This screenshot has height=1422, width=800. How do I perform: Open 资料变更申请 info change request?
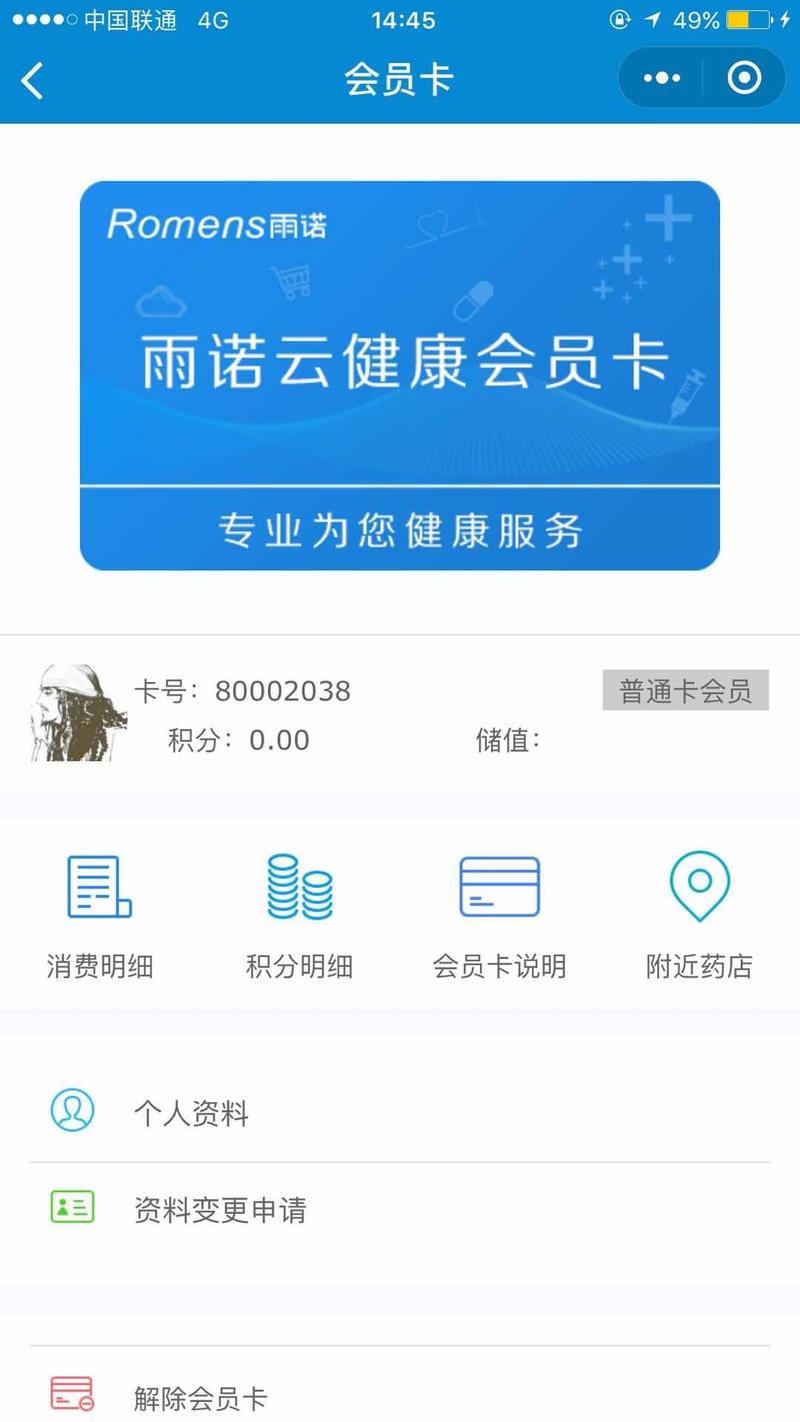[x=400, y=1210]
